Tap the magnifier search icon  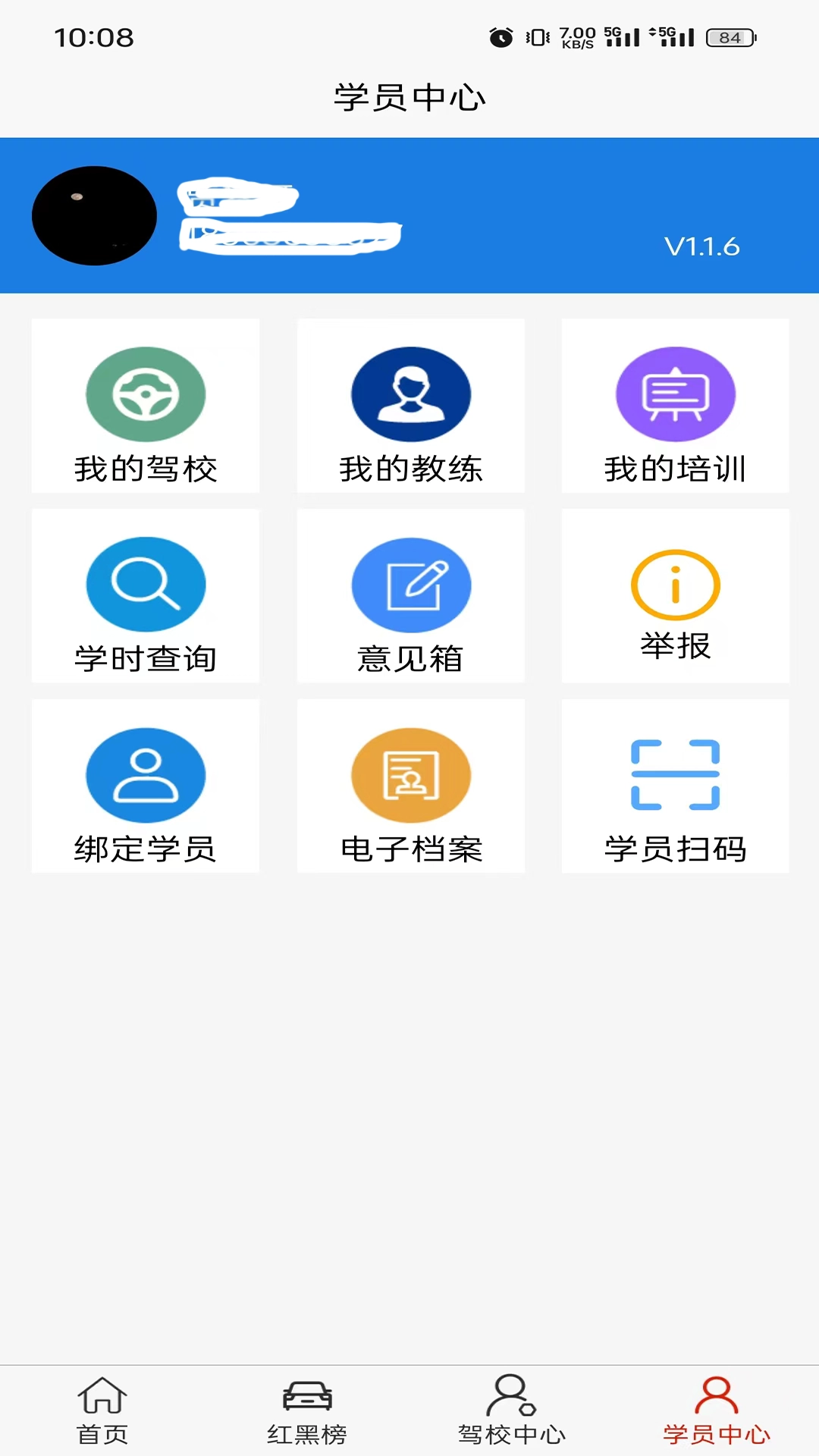[146, 584]
